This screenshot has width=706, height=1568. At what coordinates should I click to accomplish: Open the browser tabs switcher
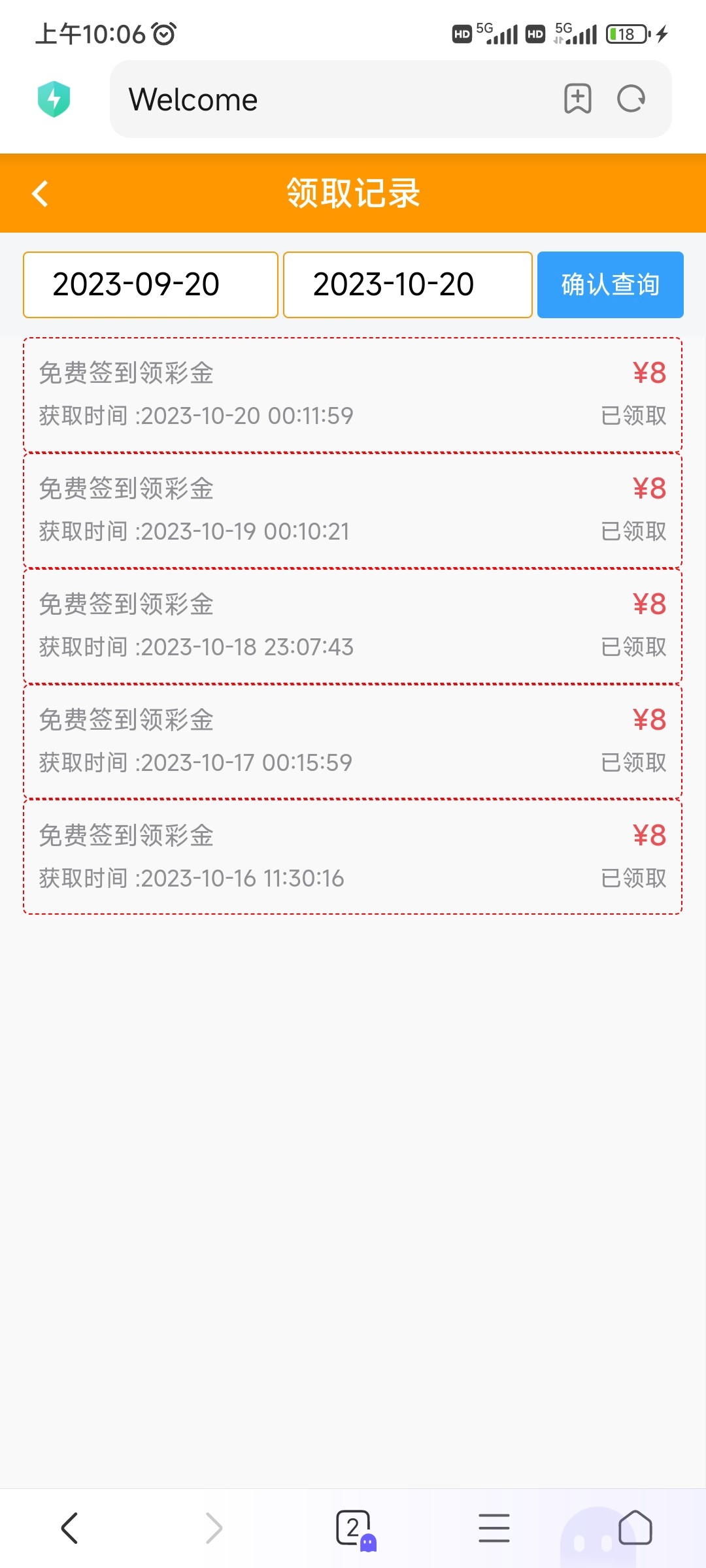pyautogui.click(x=354, y=1528)
